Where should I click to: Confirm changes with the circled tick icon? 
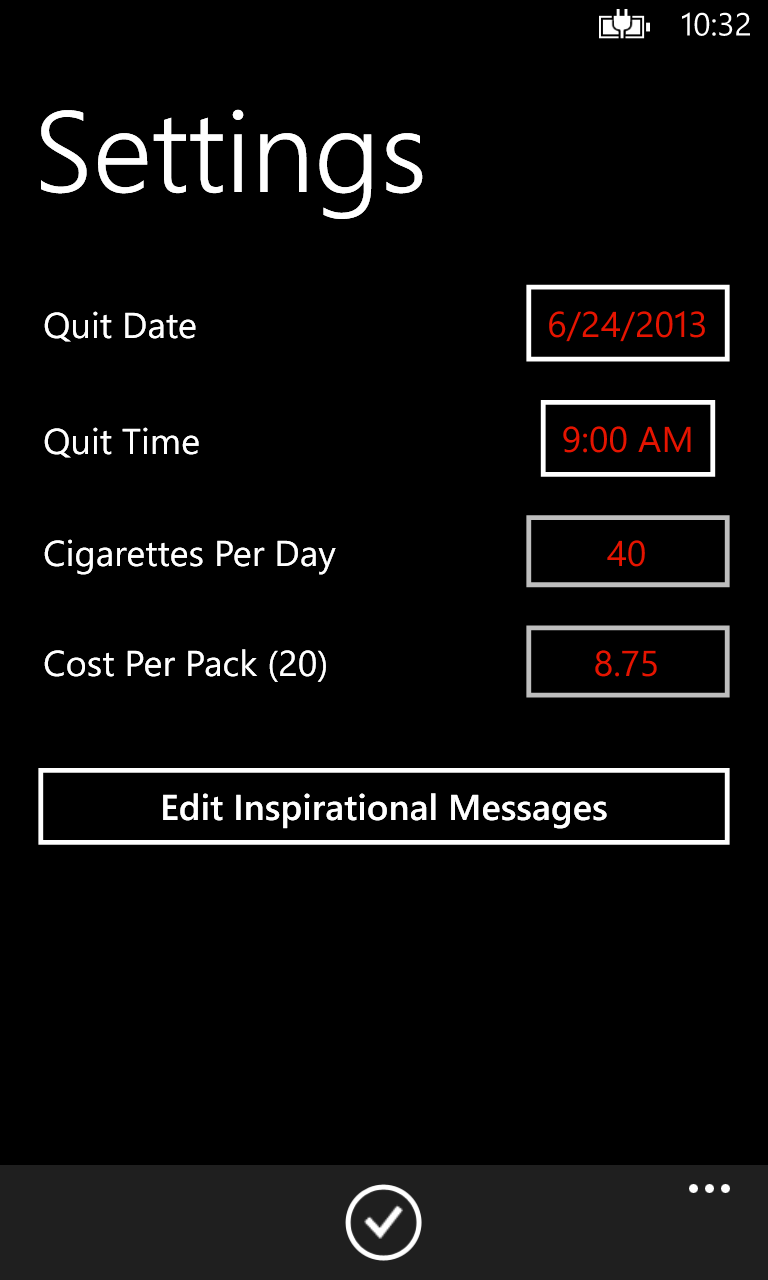[x=383, y=1221]
